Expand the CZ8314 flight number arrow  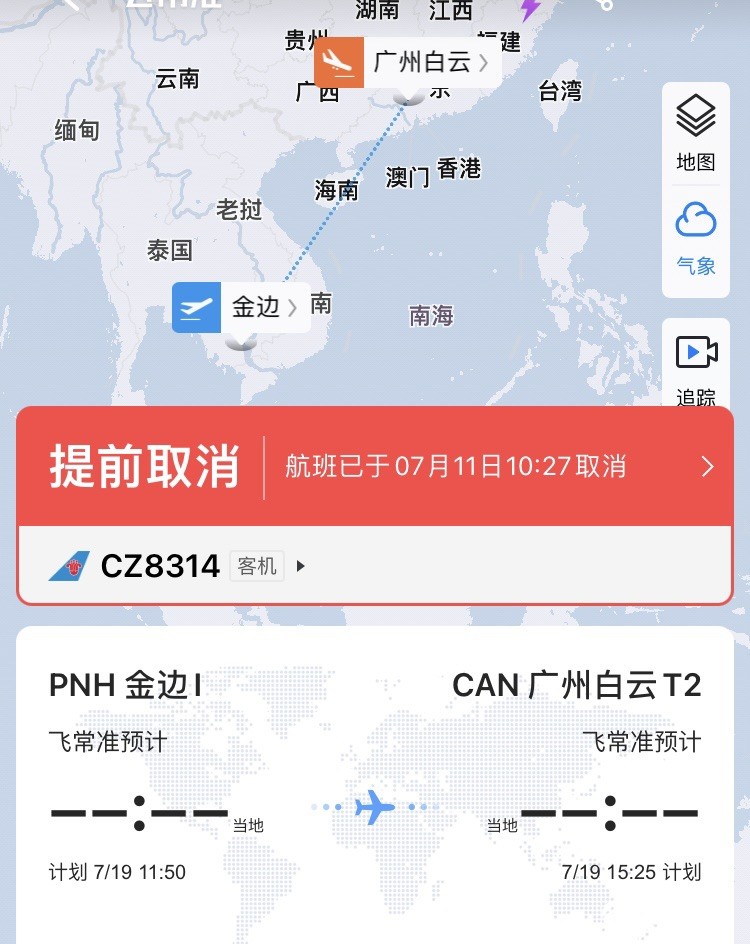(301, 566)
